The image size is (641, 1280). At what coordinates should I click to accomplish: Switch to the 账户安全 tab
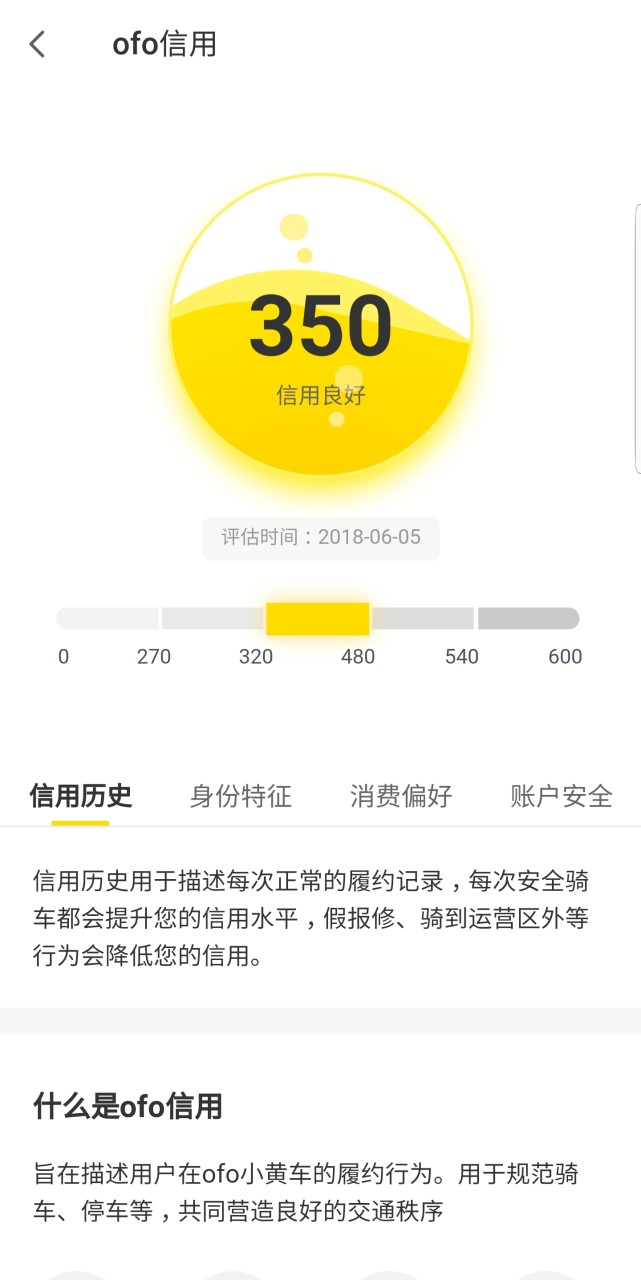point(561,796)
